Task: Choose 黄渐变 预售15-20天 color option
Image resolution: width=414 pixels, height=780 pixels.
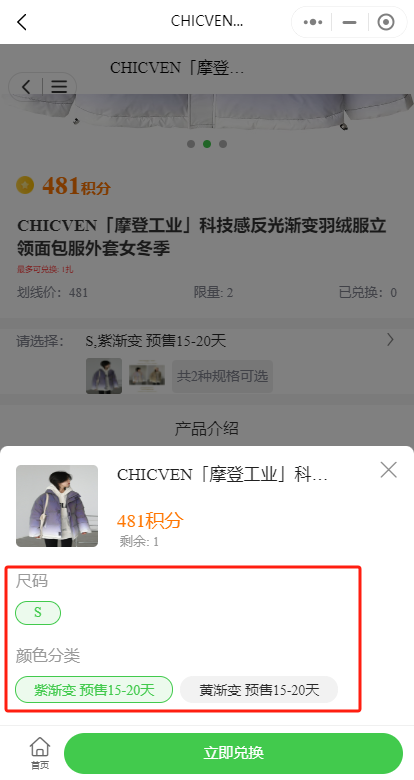Action: coord(259,689)
